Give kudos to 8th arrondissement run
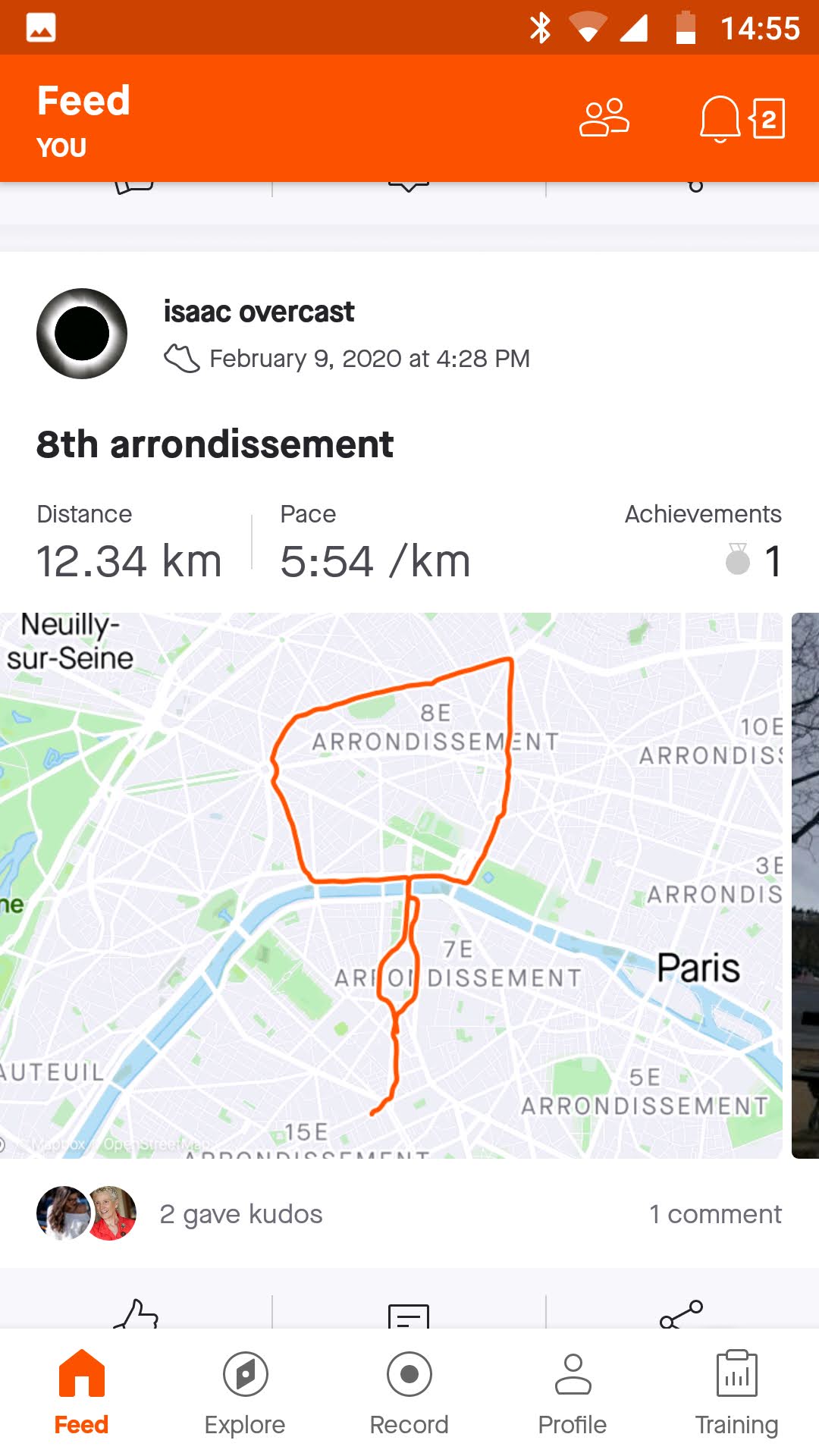Viewport: 819px width, 1456px height. pos(136,1313)
